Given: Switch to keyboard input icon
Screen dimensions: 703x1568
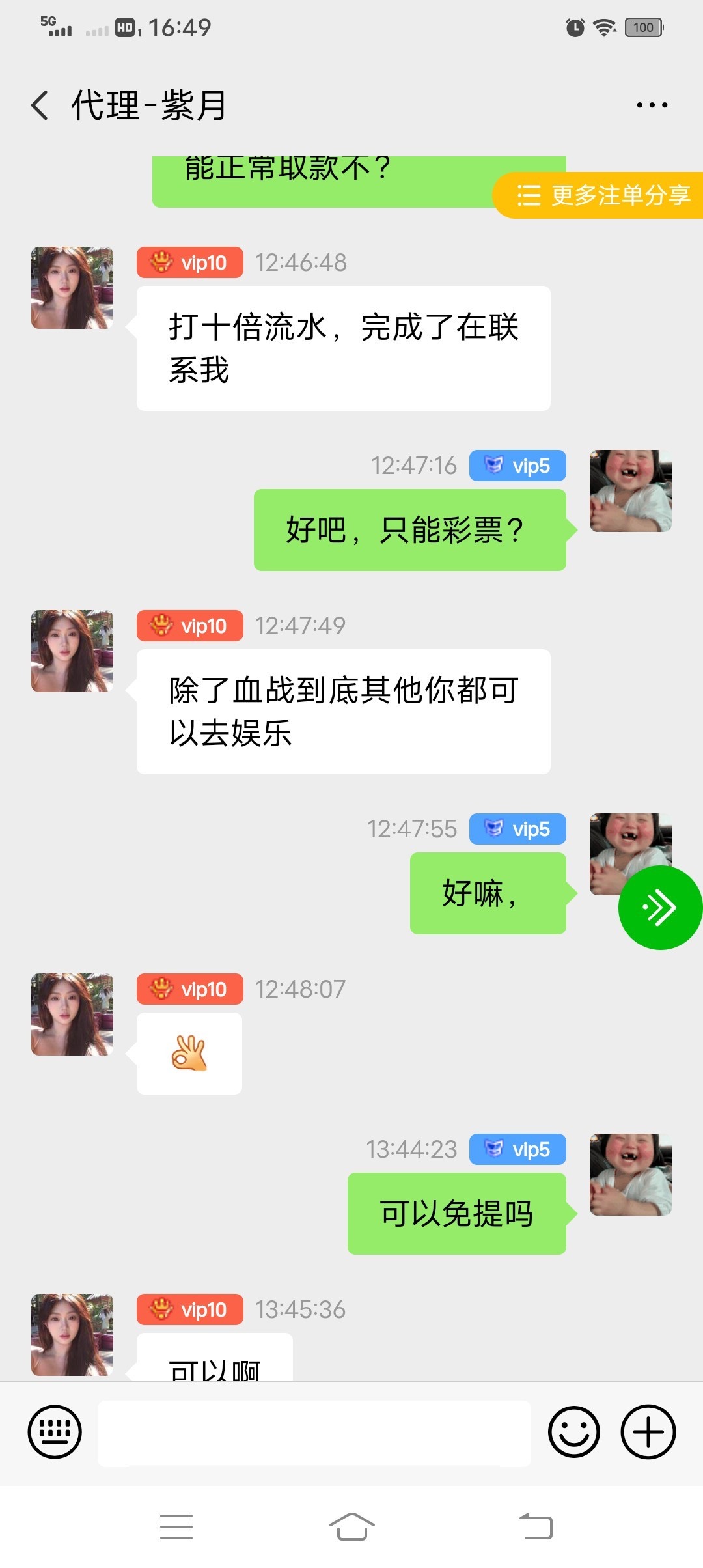Looking at the screenshot, I should pos(55,1432).
